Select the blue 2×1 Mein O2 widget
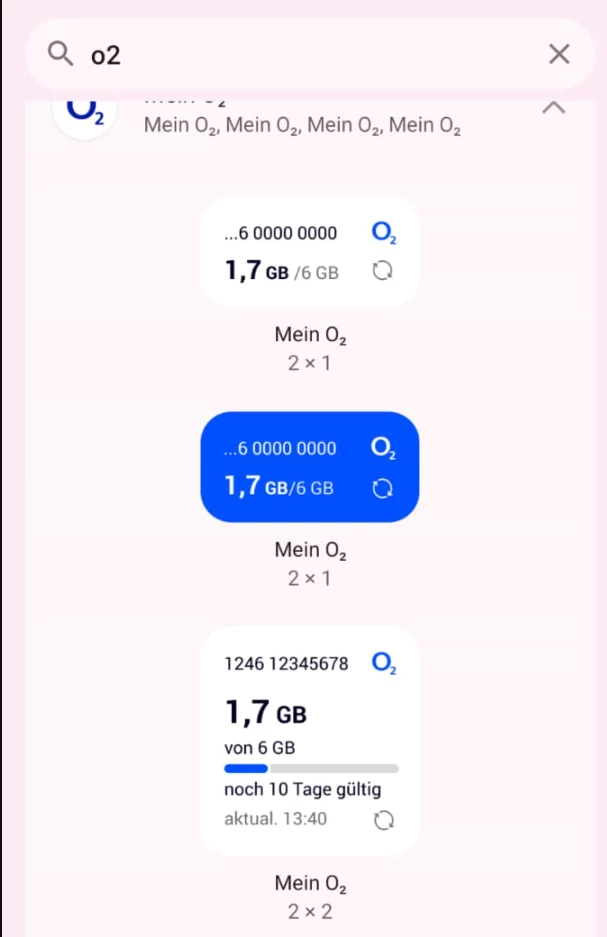Screen dimensions: 607x937 pos(310,467)
